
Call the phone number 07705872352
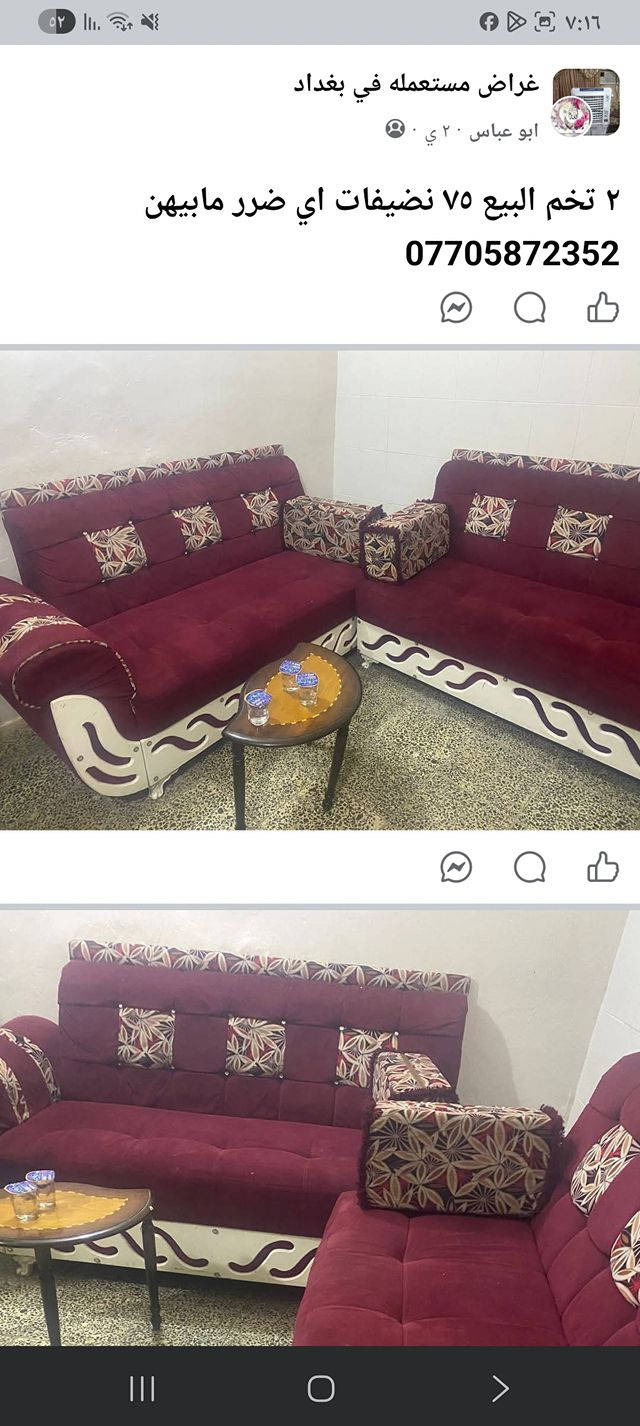(512, 253)
